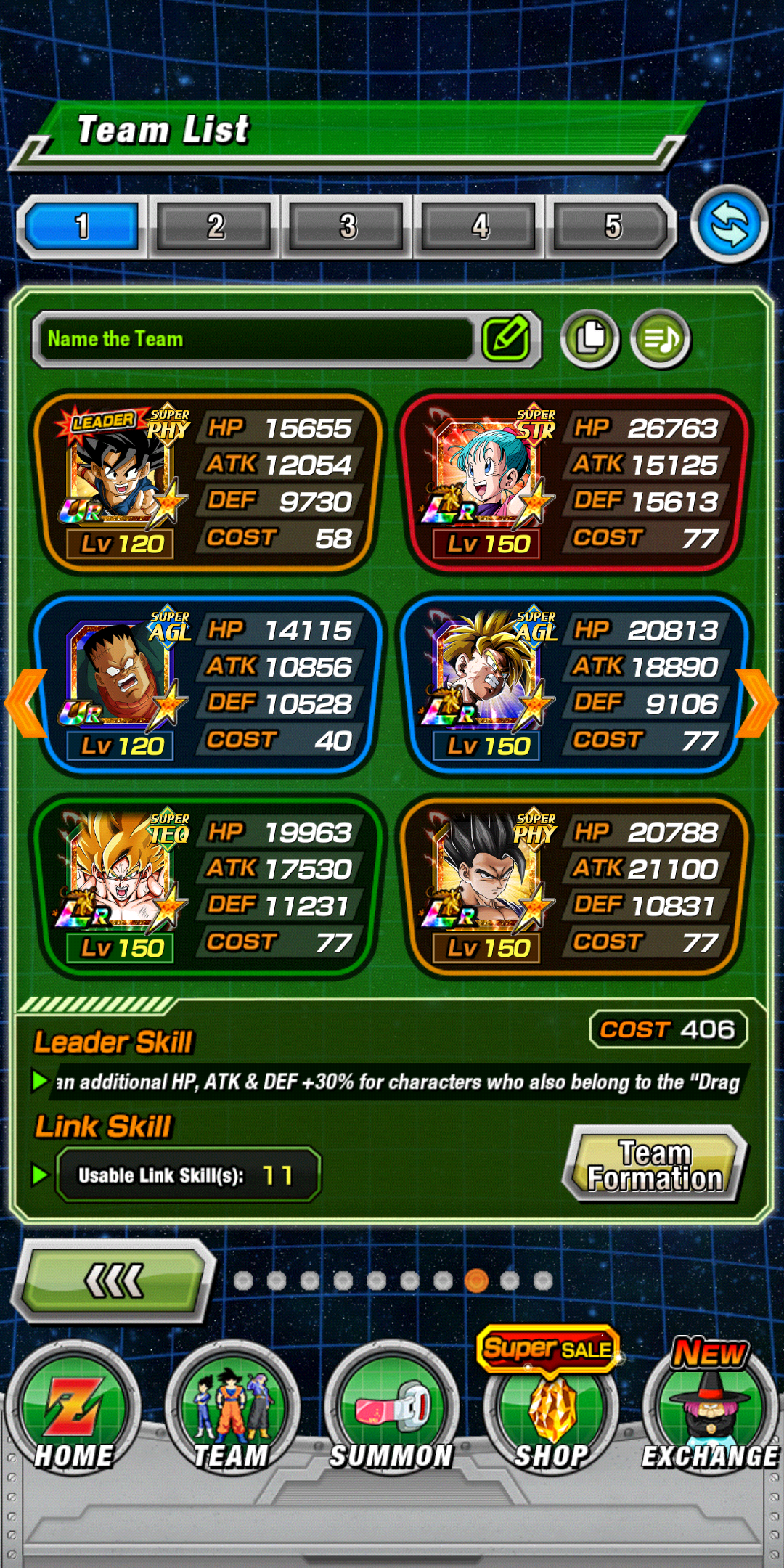Open the AGL card with ATK 10856

(x=206, y=685)
